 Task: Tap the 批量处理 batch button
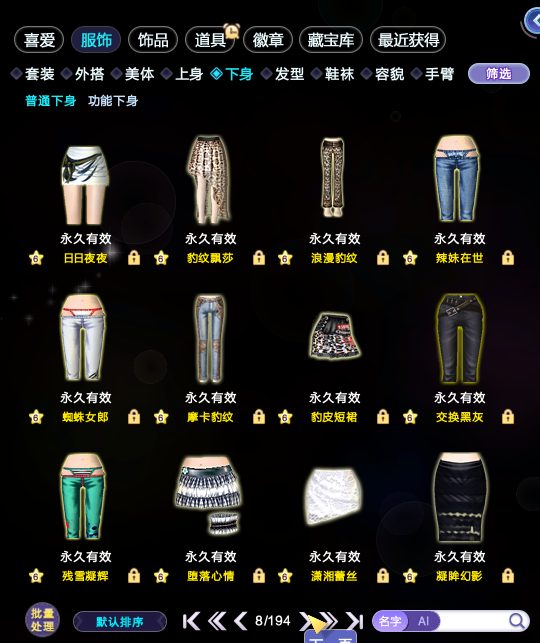click(42, 620)
